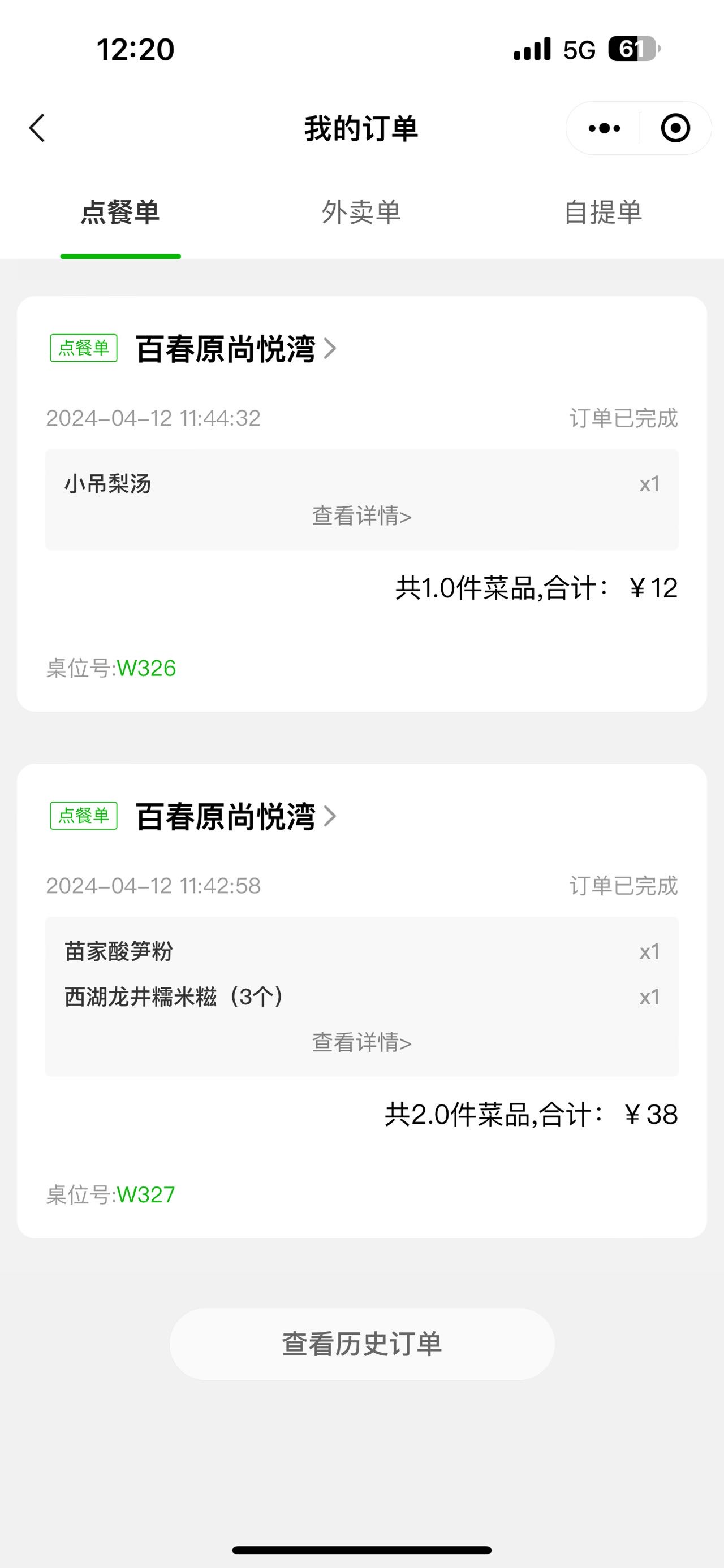Screen dimensions: 724x1568
Task: Go back using the top-left arrow
Action: pos(37,128)
